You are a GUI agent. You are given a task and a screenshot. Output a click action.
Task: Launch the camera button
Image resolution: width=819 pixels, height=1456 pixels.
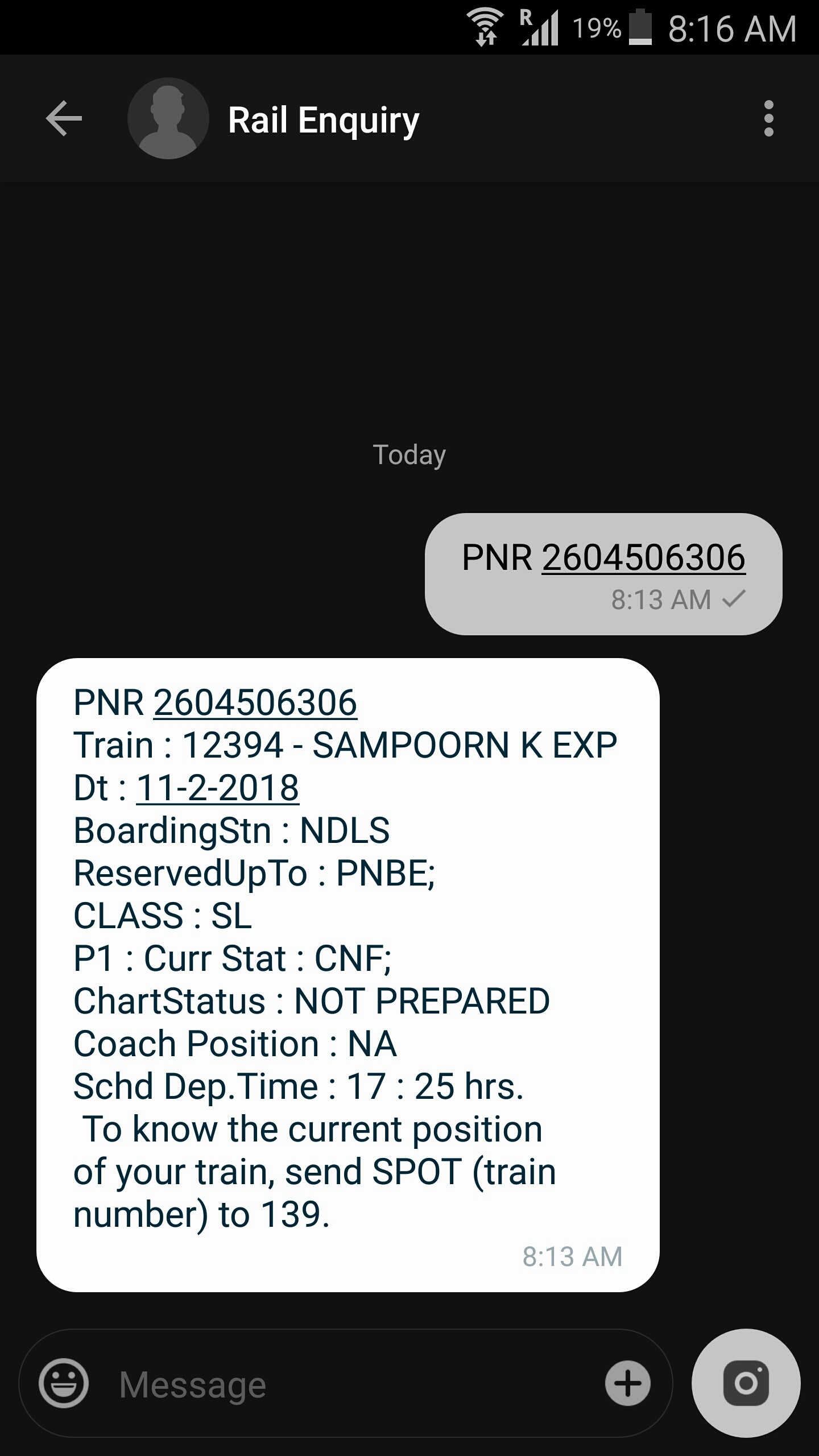[746, 1383]
